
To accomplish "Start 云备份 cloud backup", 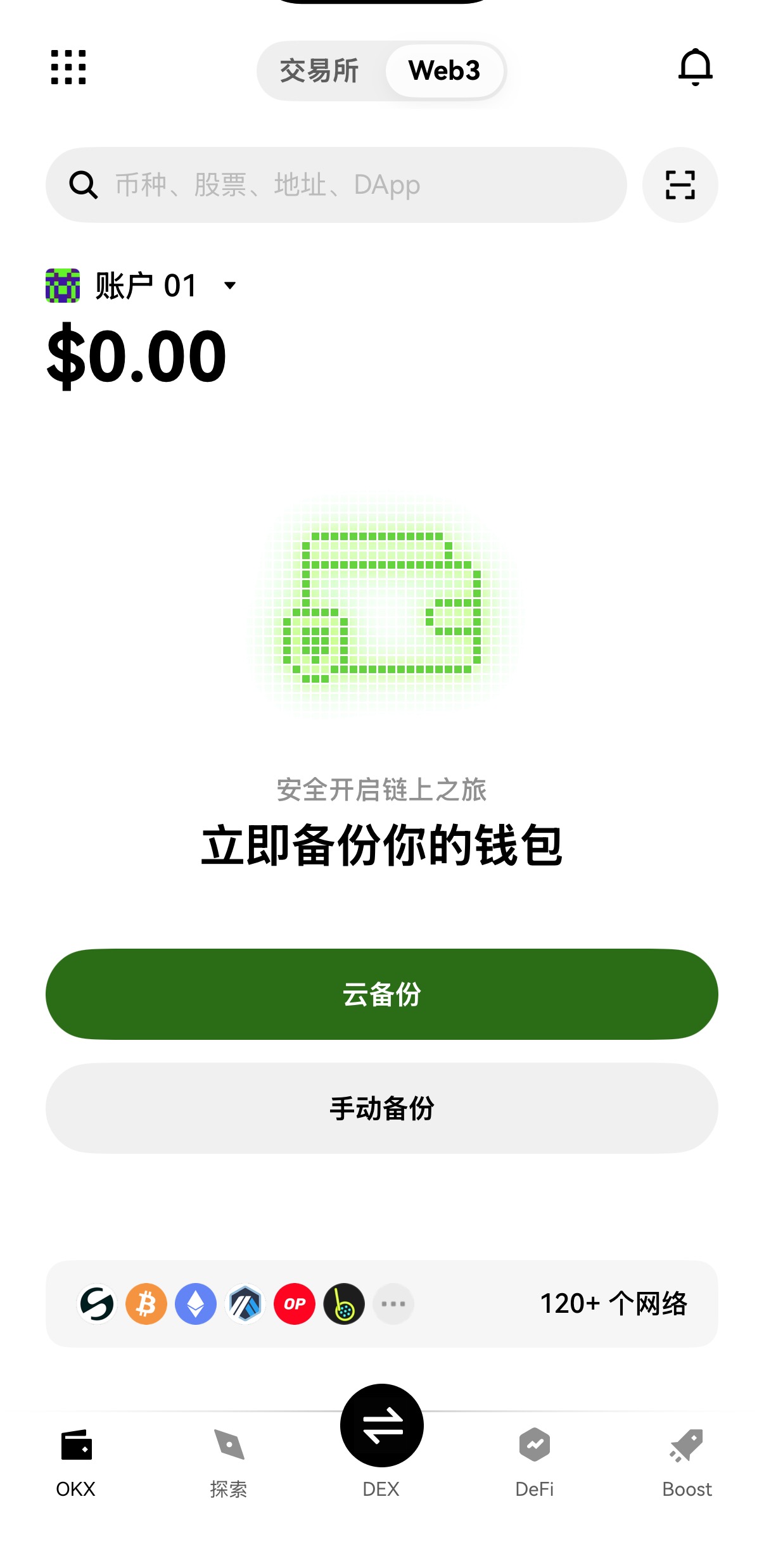I will 382,994.
